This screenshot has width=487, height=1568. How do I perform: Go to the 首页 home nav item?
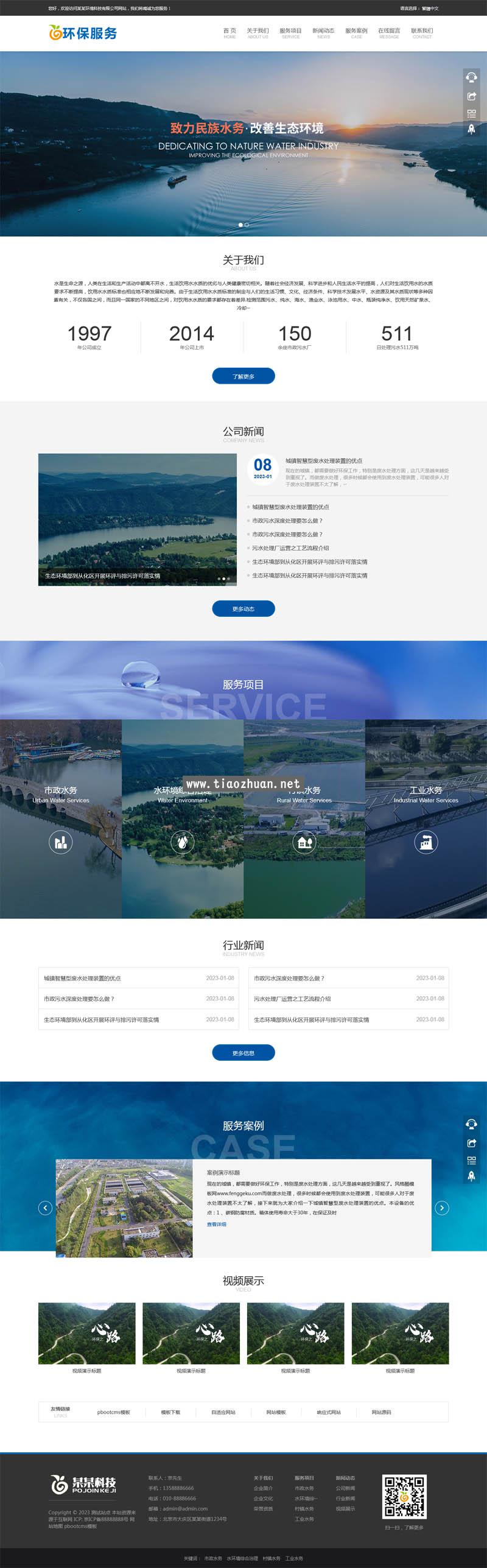pyautogui.click(x=229, y=32)
